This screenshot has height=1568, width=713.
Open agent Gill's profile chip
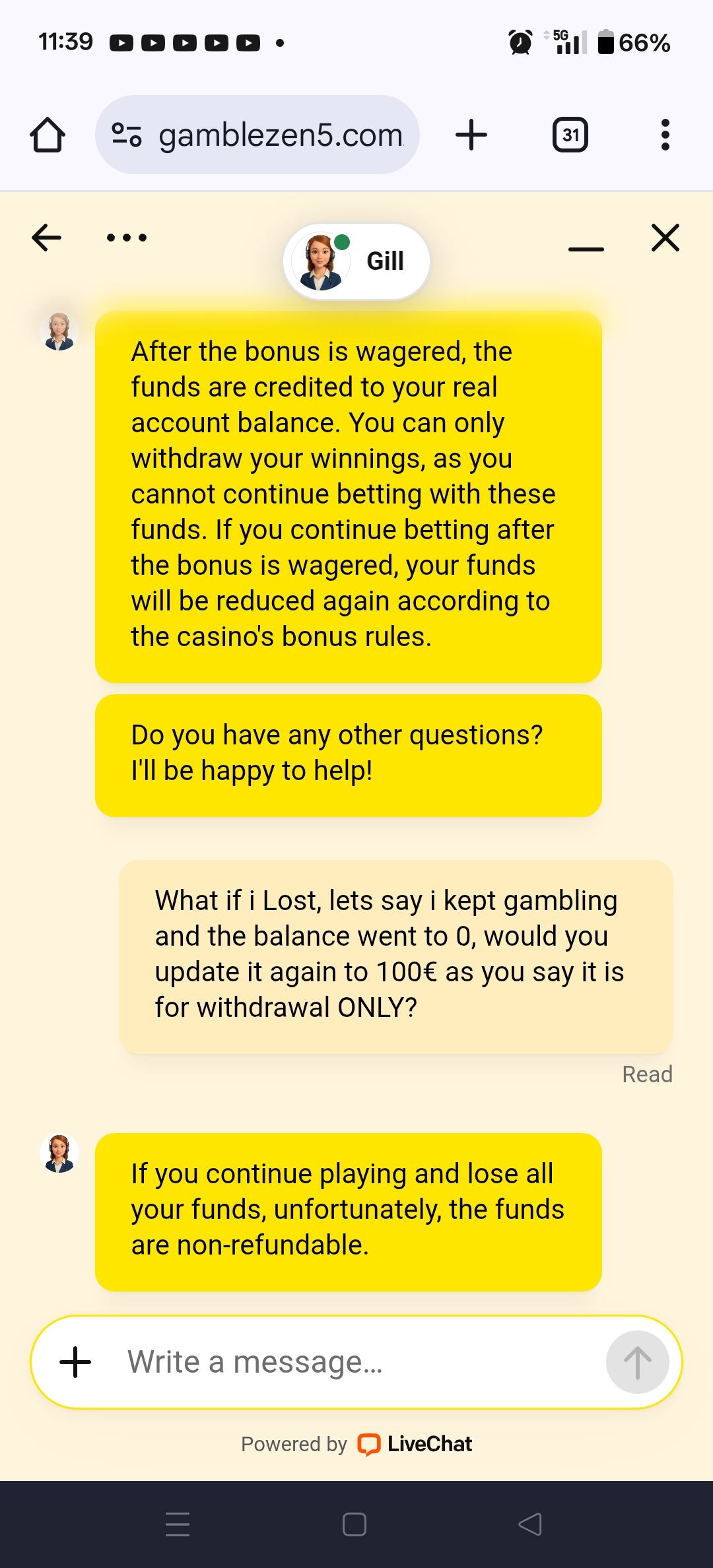[356, 261]
